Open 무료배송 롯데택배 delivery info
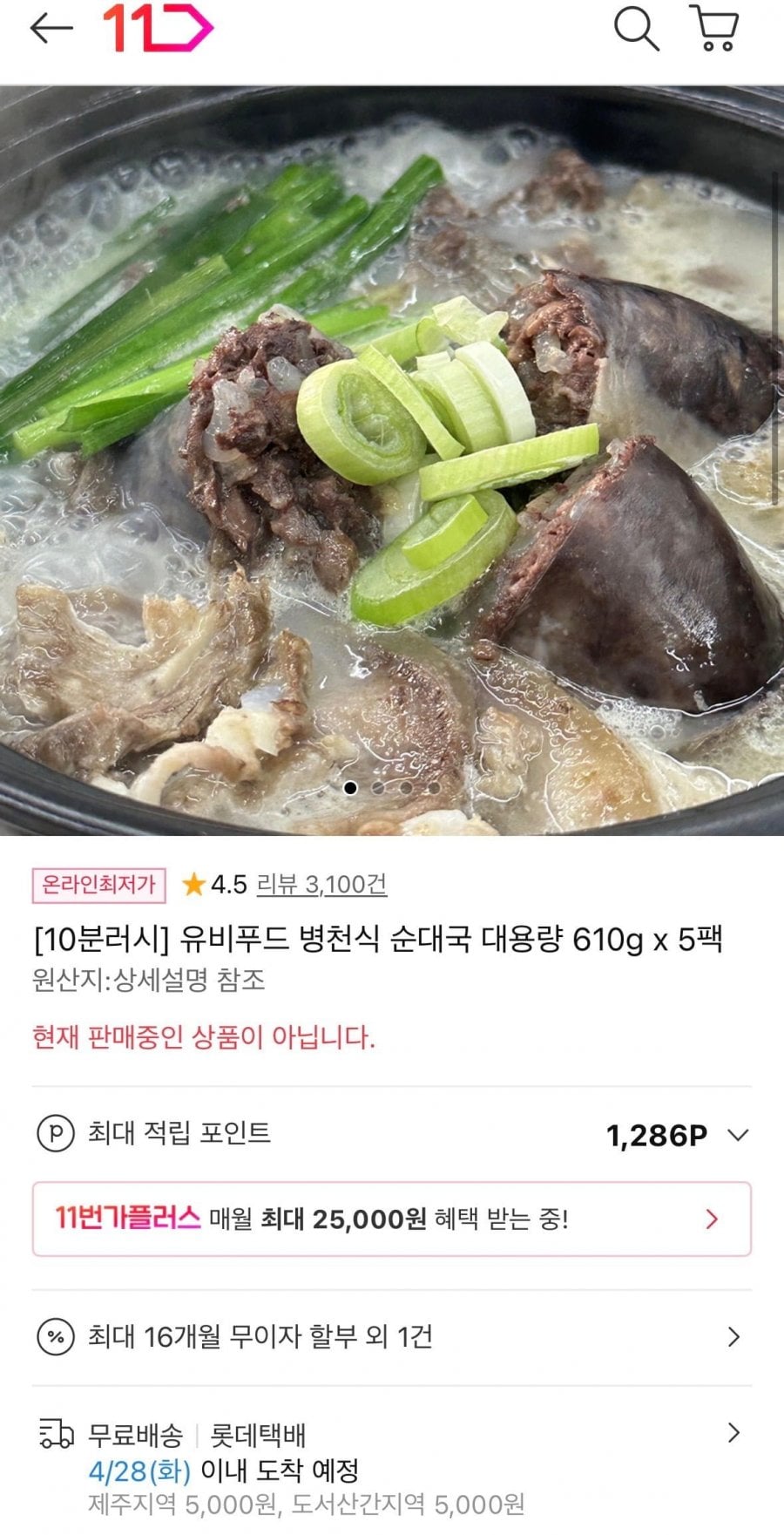Screen dimensions: 784x1535 click(x=392, y=1434)
